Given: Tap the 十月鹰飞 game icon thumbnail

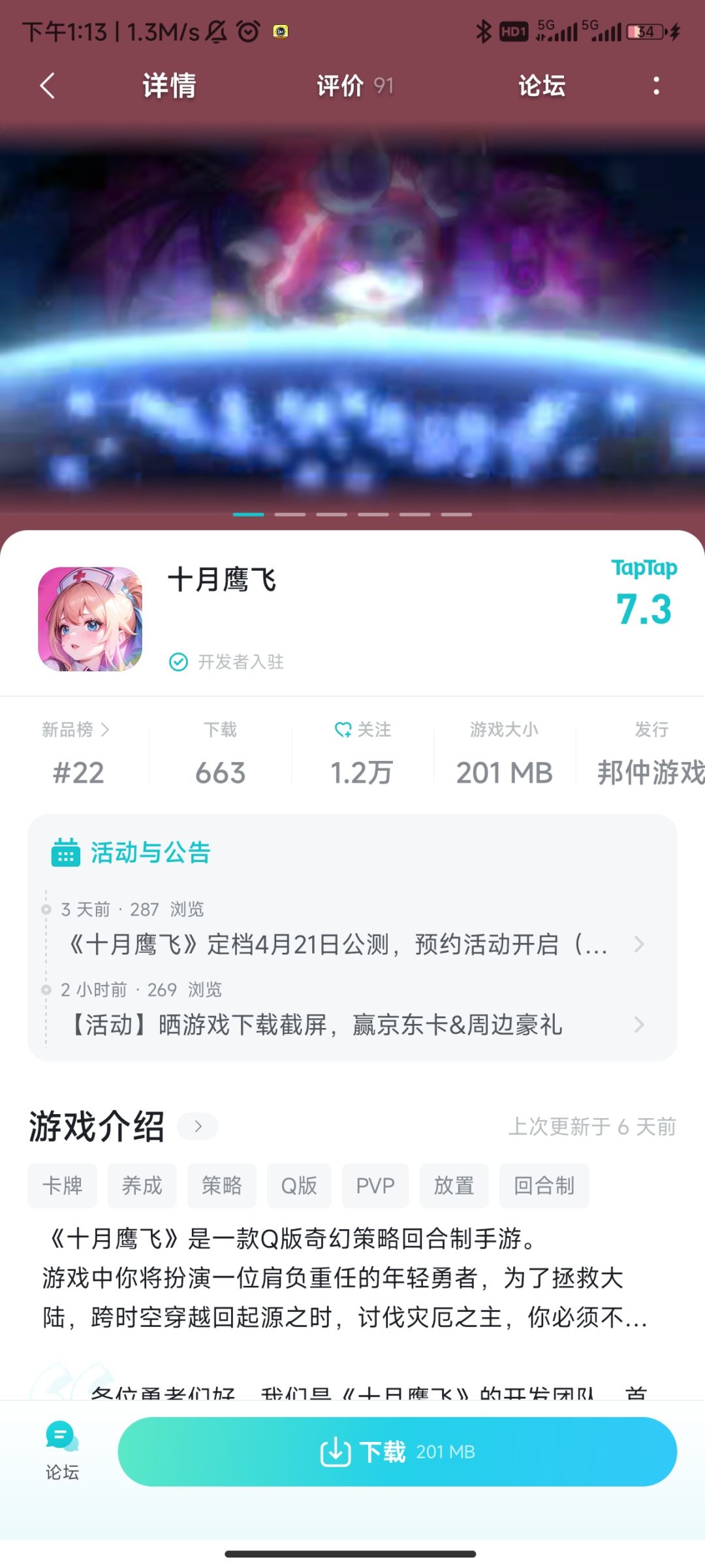Looking at the screenshot, I should [x=90, y=617].
